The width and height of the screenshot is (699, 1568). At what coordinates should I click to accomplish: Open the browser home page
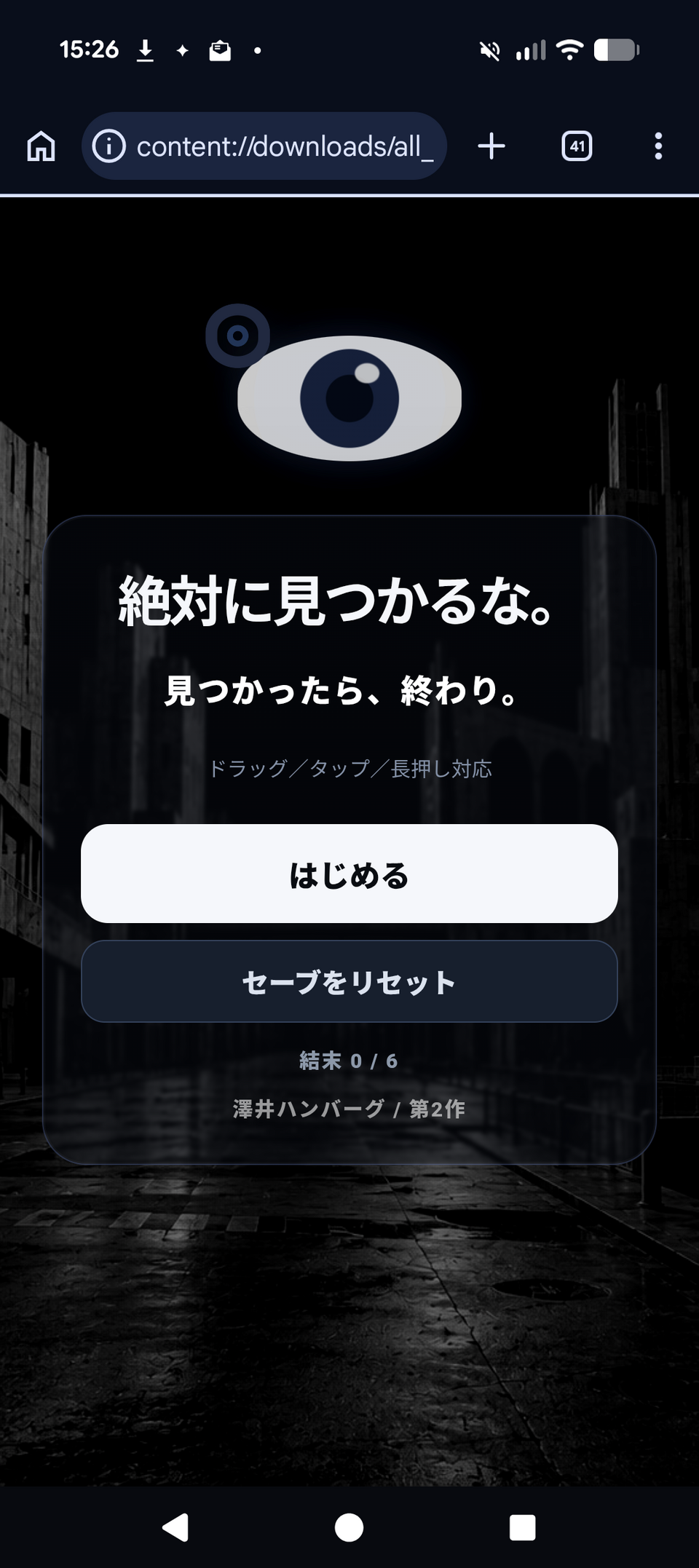[x=42, y=146]
